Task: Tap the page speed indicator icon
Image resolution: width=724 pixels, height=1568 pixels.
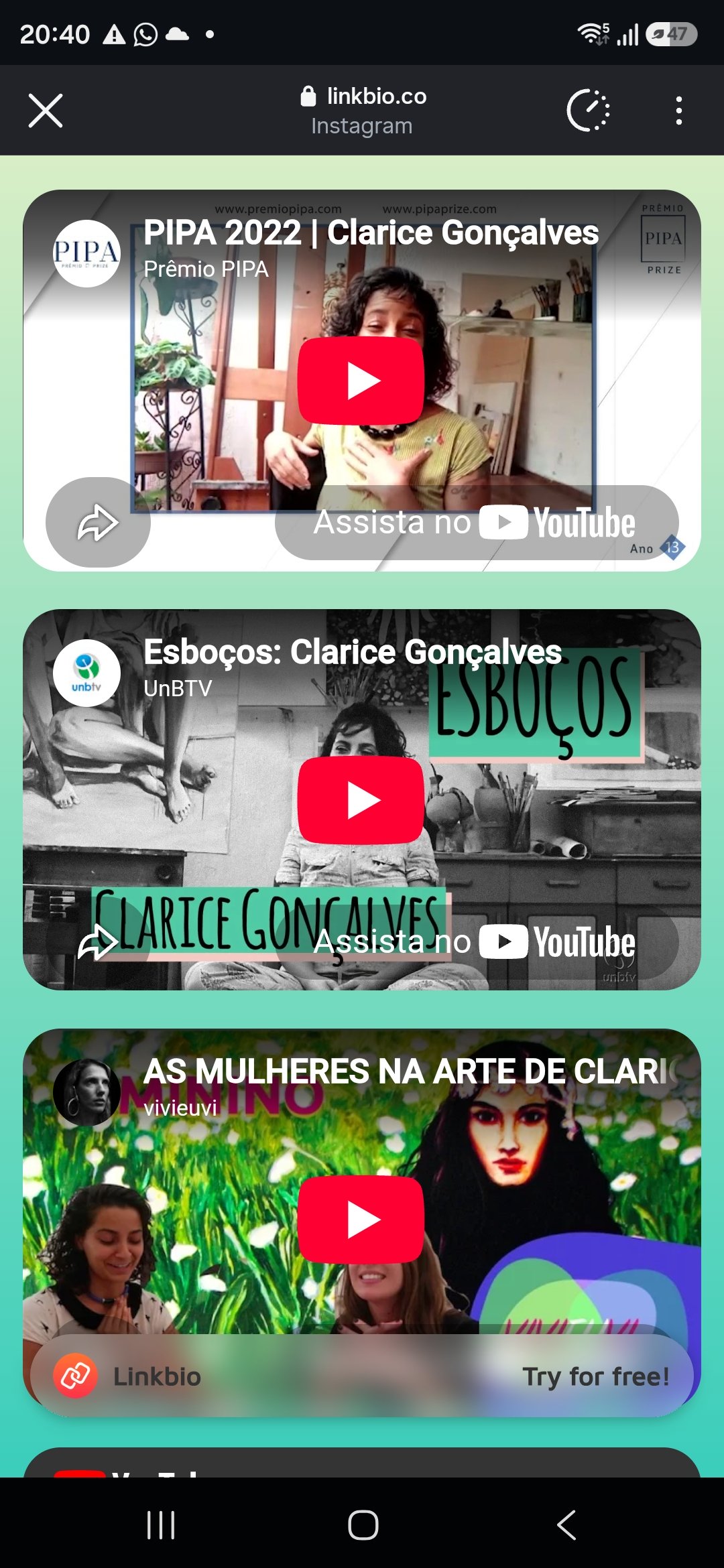Action: pos(588,110)
